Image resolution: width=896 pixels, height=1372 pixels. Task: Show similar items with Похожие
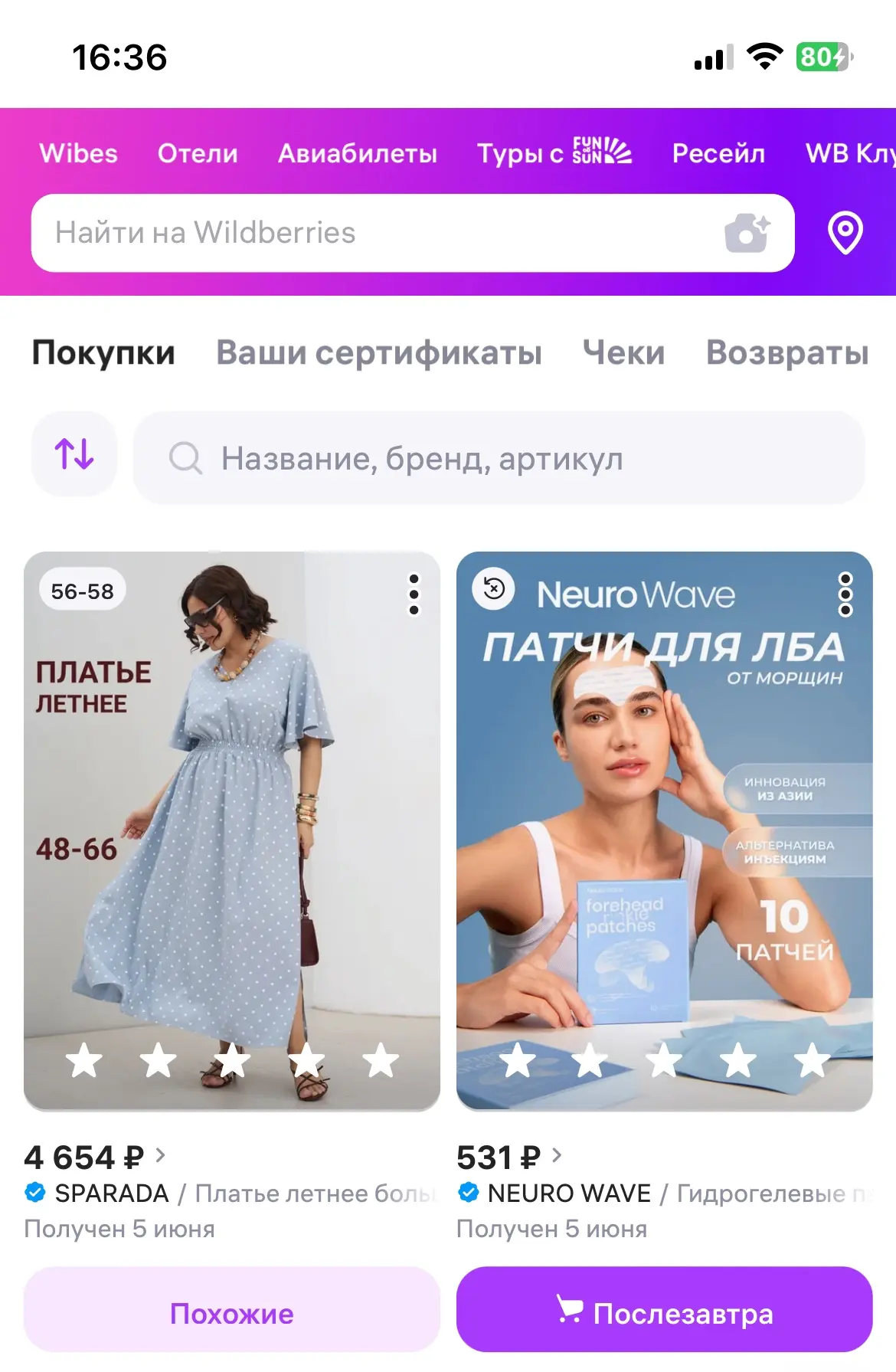click(232, 1313)
